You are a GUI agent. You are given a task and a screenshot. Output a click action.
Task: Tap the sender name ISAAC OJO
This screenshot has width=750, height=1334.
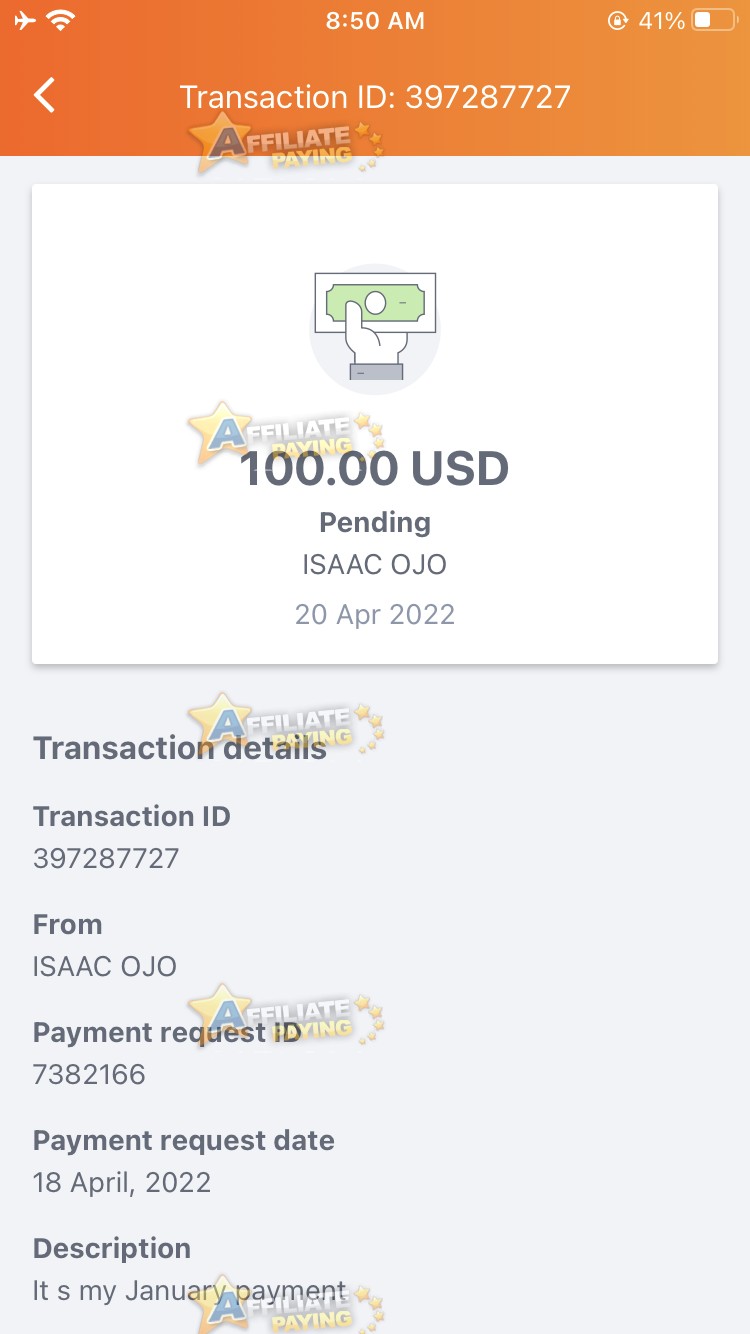click(x=104, y=966)
